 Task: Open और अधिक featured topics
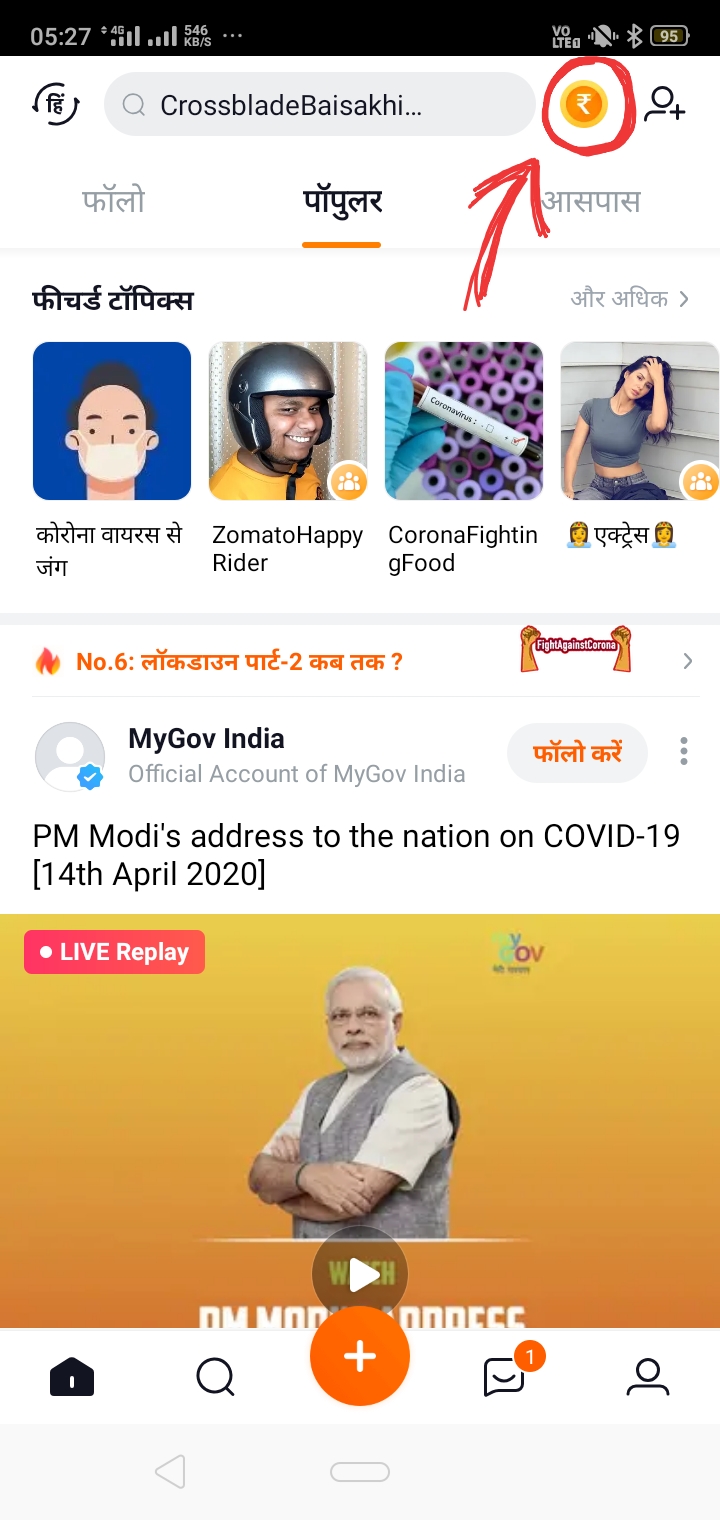630,298
